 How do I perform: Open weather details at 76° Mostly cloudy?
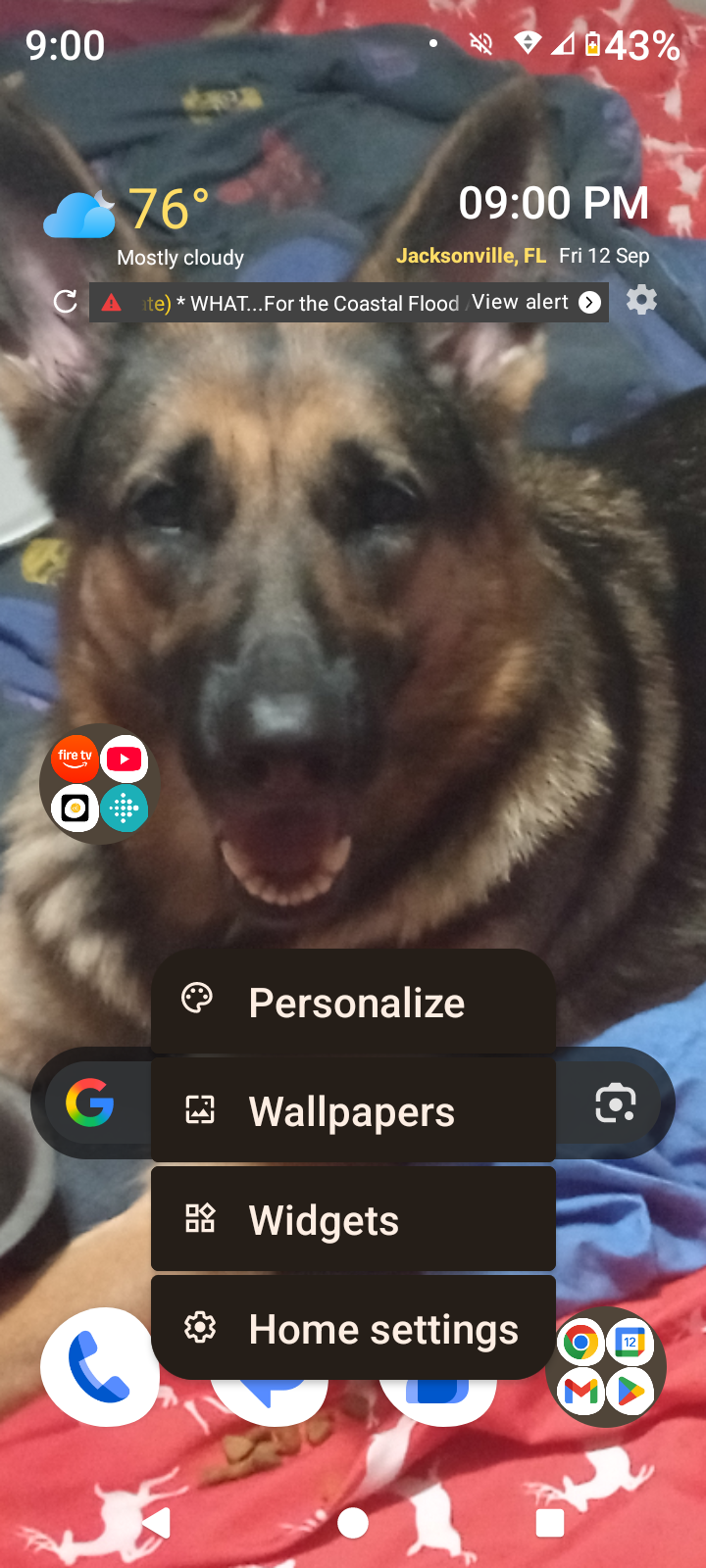pos(145,225)
